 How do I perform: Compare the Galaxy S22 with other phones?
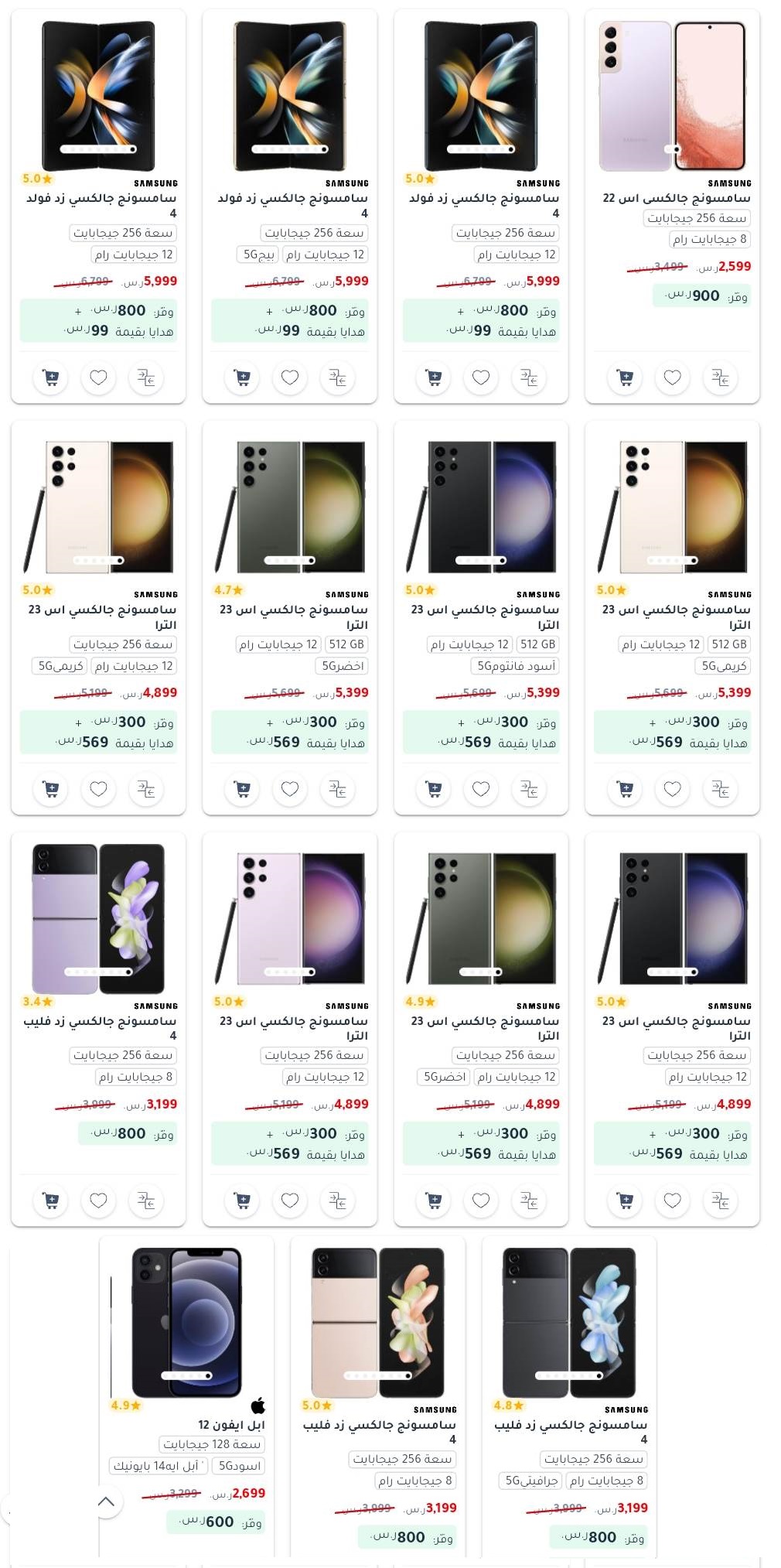click(x=720, y=377)
